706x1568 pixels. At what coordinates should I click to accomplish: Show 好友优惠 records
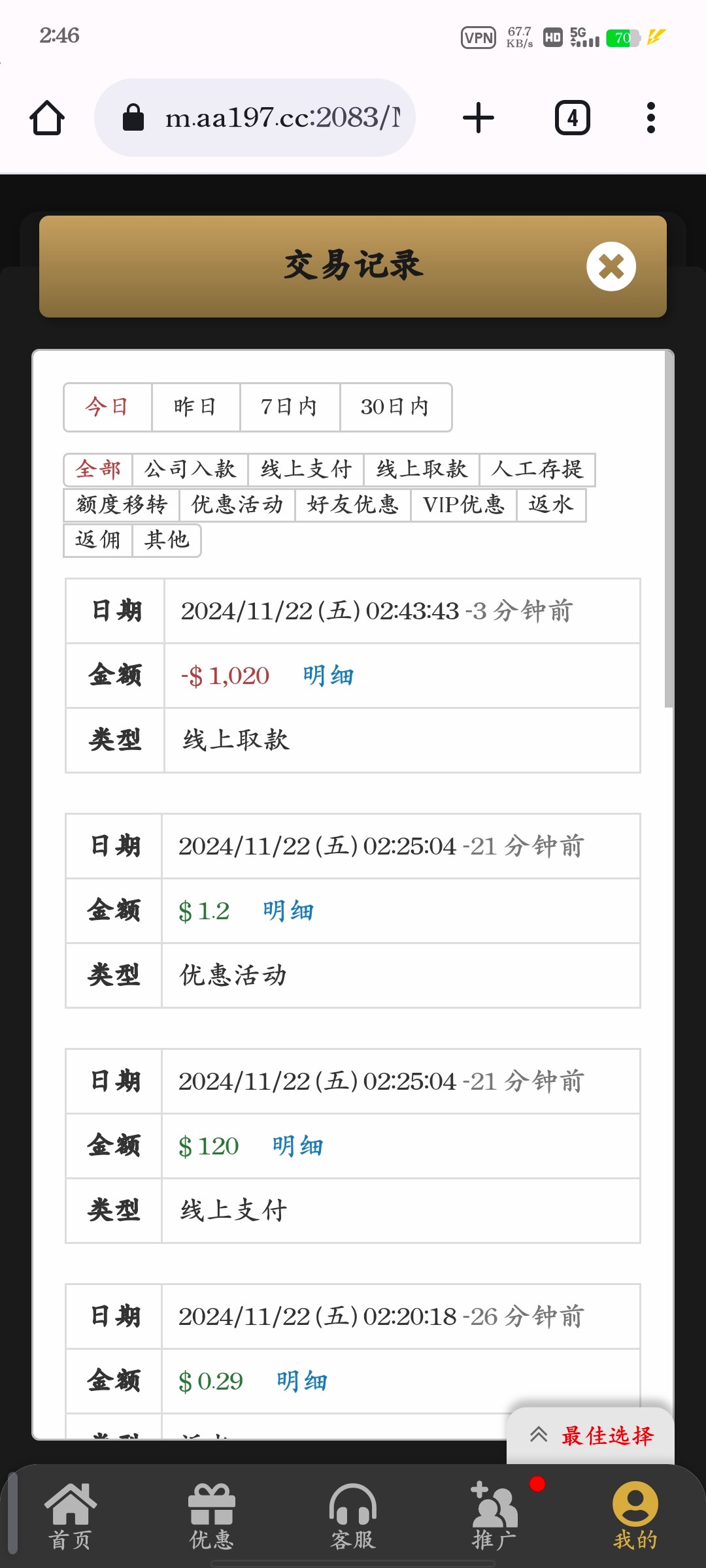(x=353, y=504)
